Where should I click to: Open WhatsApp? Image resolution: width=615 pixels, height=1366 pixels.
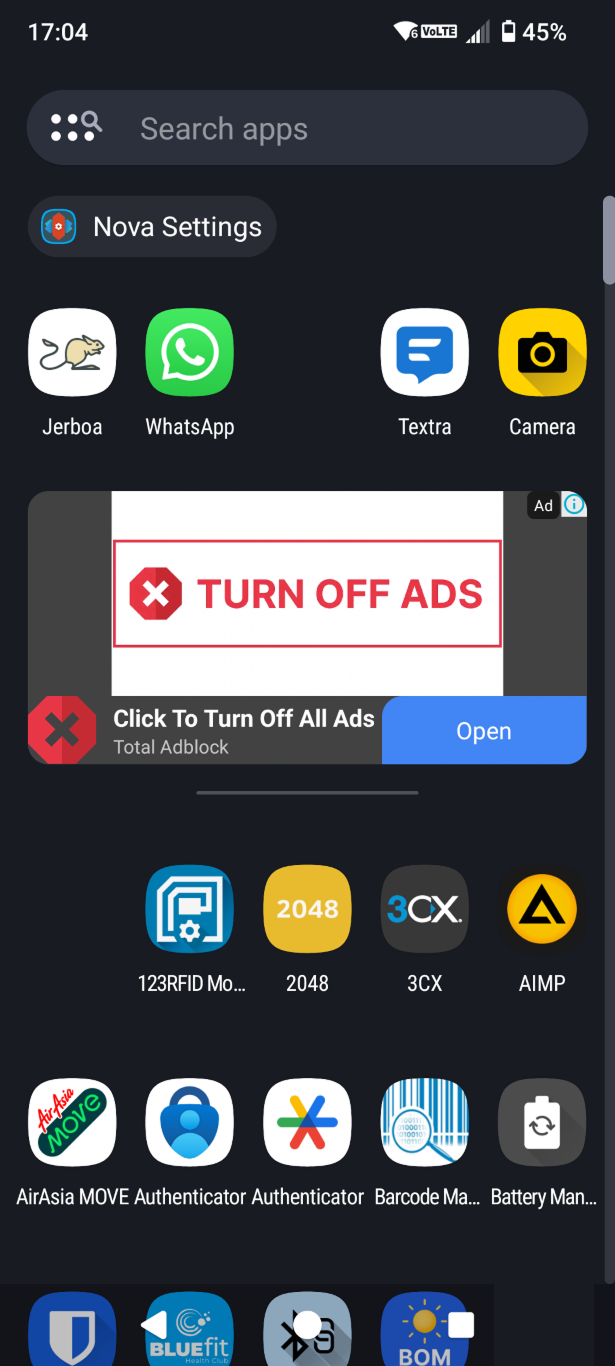pos(189,353)
